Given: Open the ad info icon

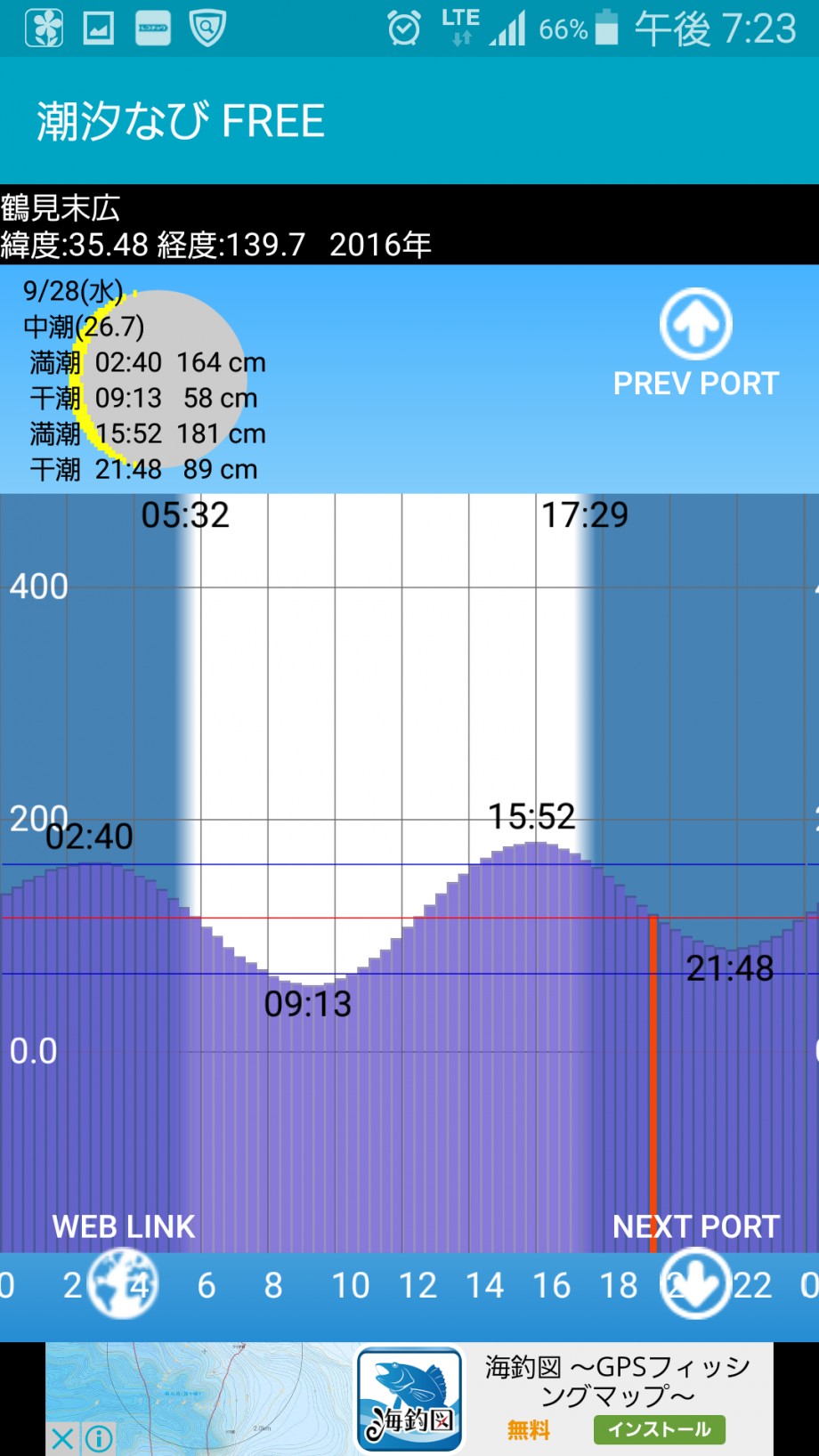Looking at the screenshot, I should (x=98, y=1438).
